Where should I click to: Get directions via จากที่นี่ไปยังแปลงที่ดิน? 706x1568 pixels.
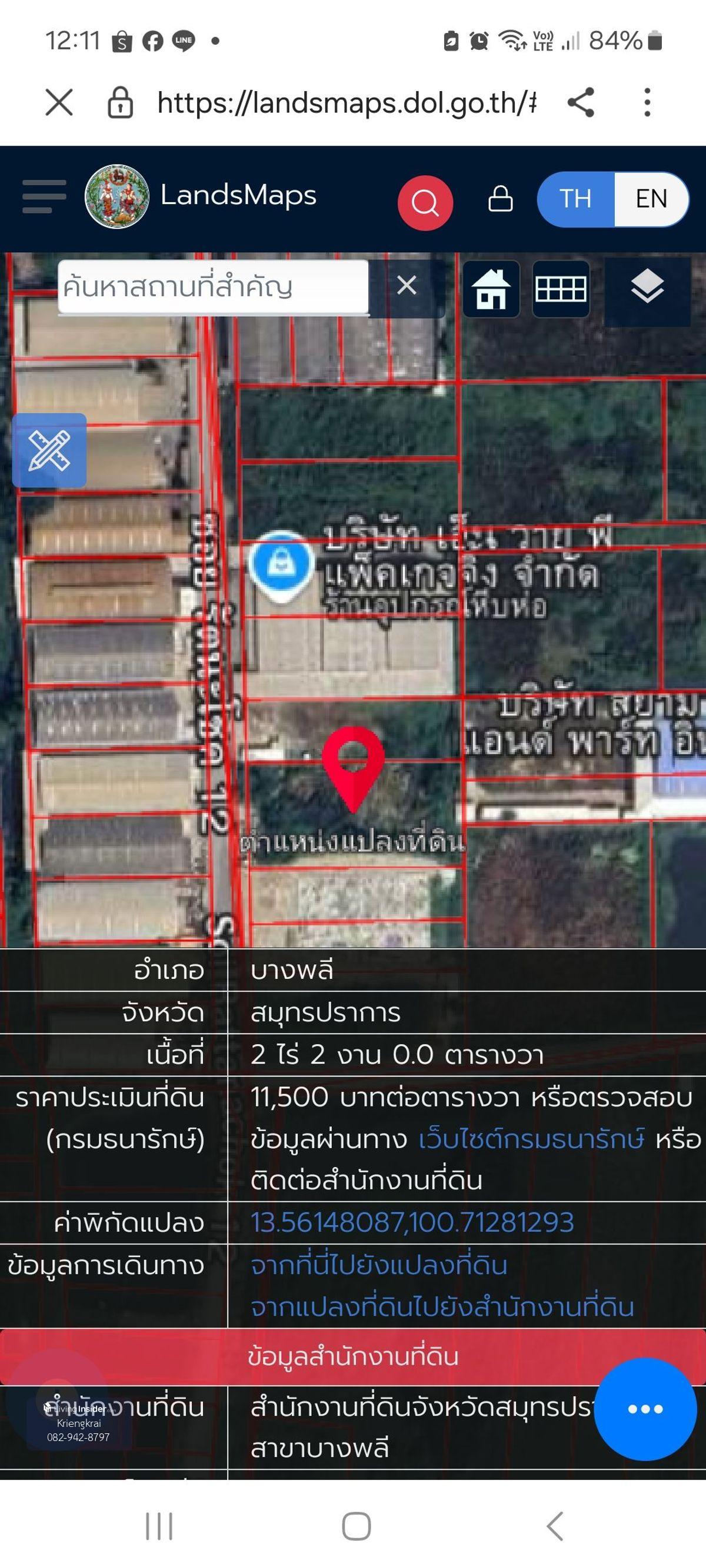pos(379,1265)
